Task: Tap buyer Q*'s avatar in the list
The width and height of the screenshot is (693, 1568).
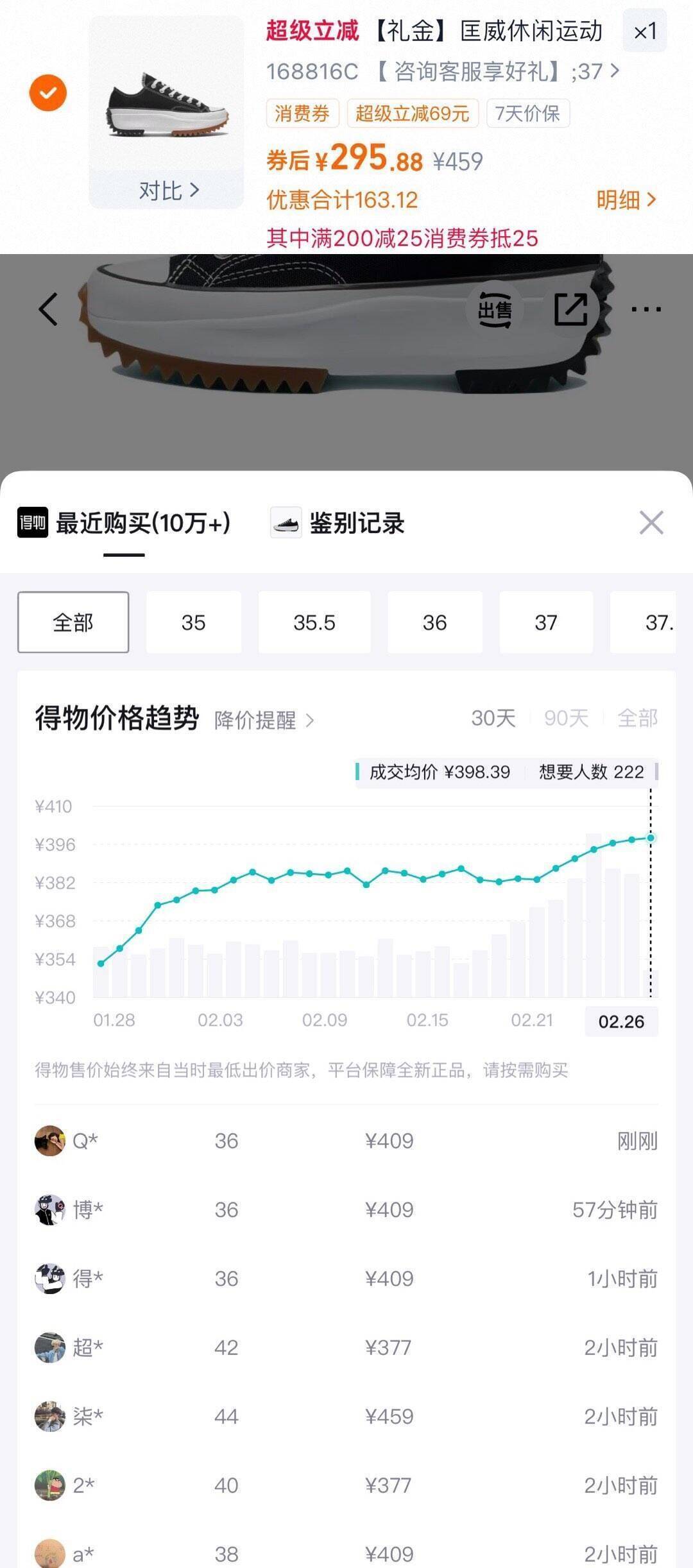Action: click(51, 1139)
